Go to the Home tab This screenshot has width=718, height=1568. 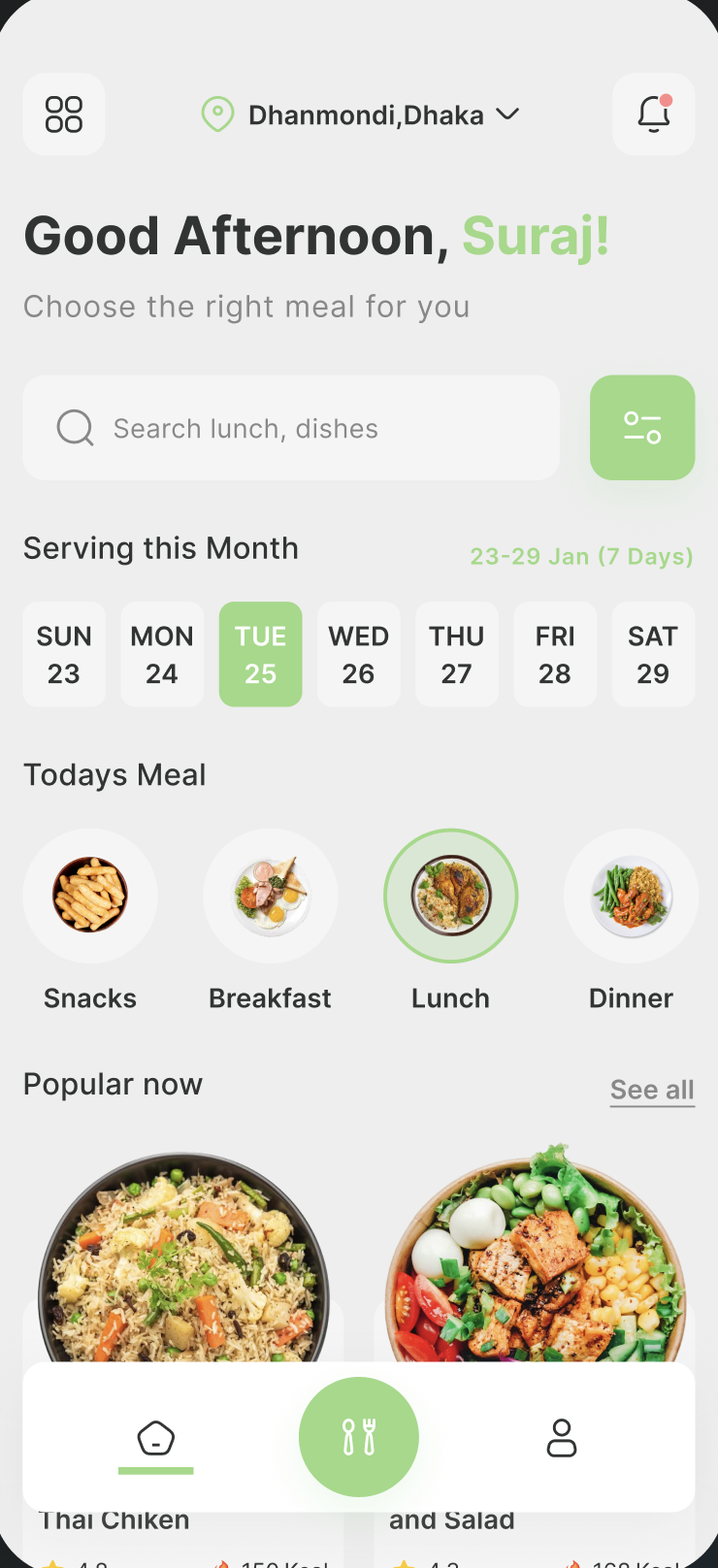pos(156,1438)
